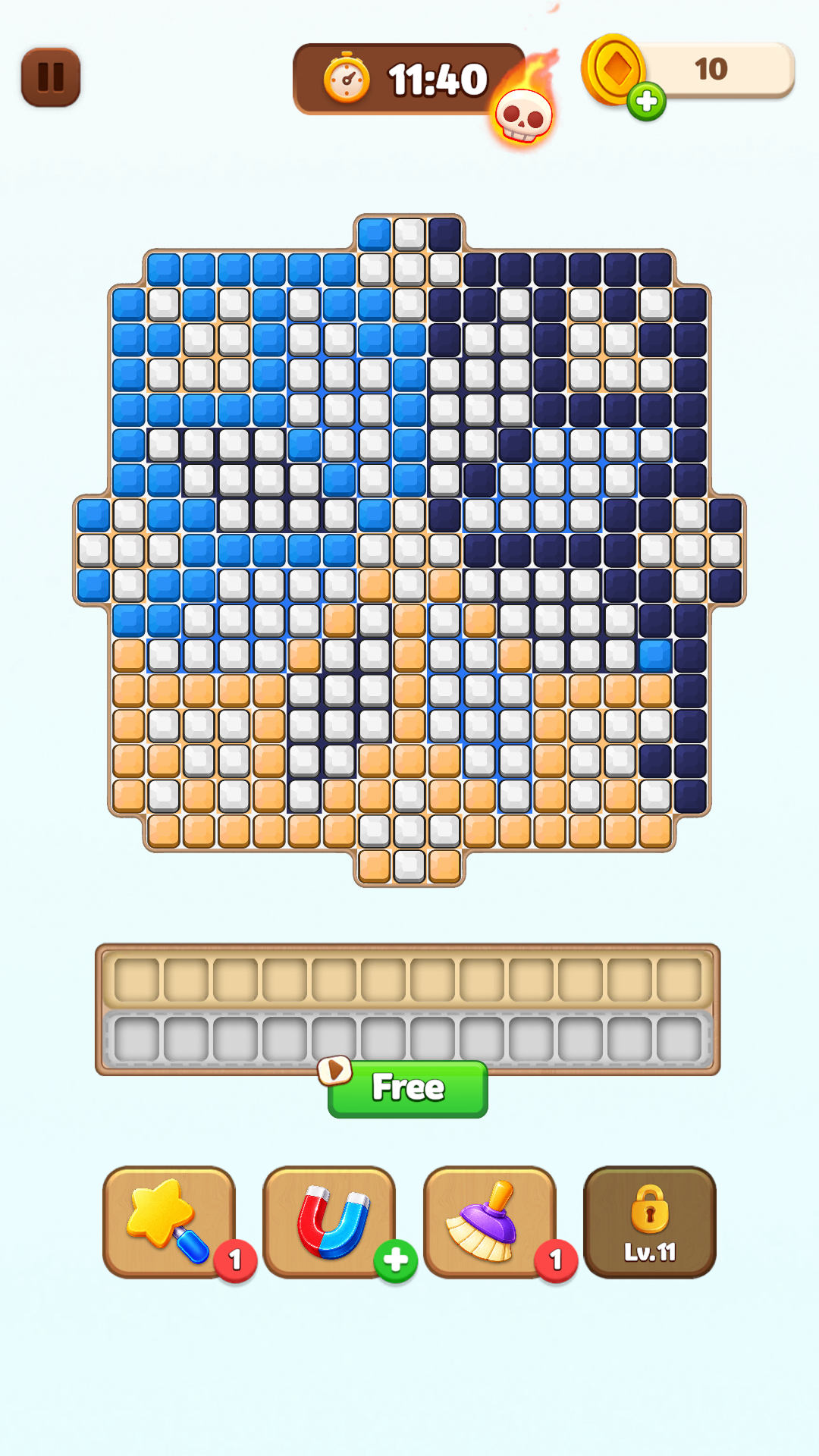Tap the locked Lv.11 booster
The height and width of the screenshot is (1456, 819).
coord(650,1222)
